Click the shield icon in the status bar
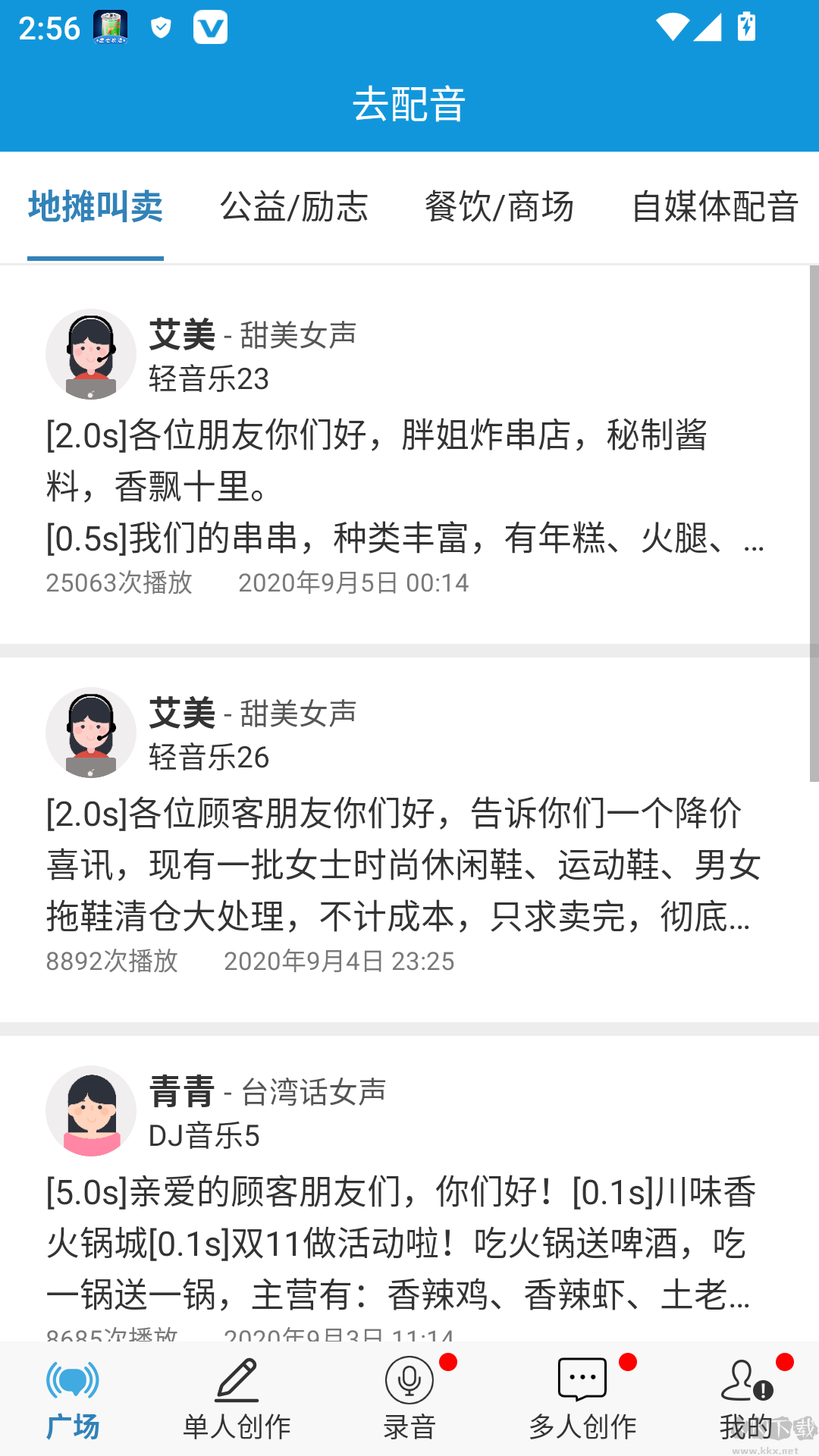Image resolution: width=819 pixels, height=1456 pixels. point(160,27)
